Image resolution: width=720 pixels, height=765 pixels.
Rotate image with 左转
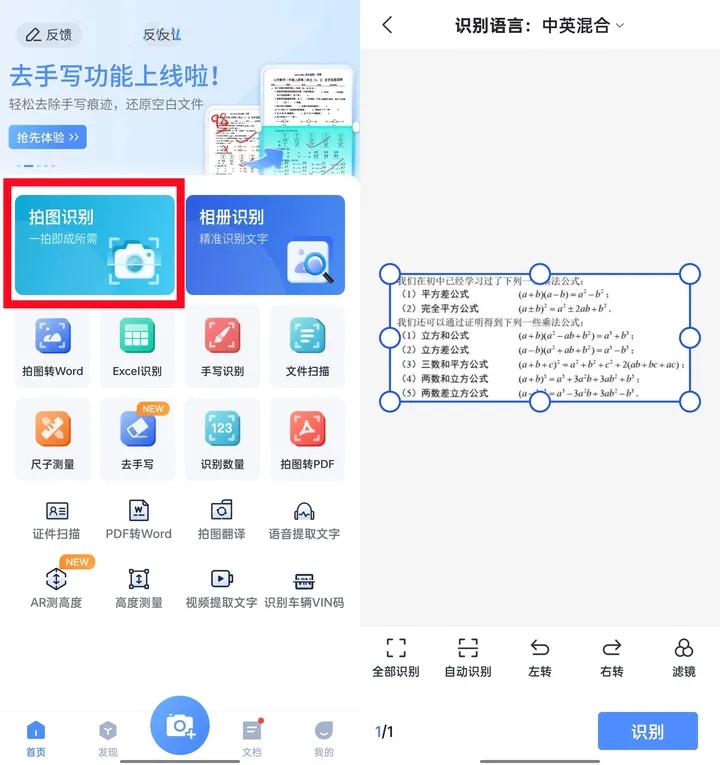[540, 658]
